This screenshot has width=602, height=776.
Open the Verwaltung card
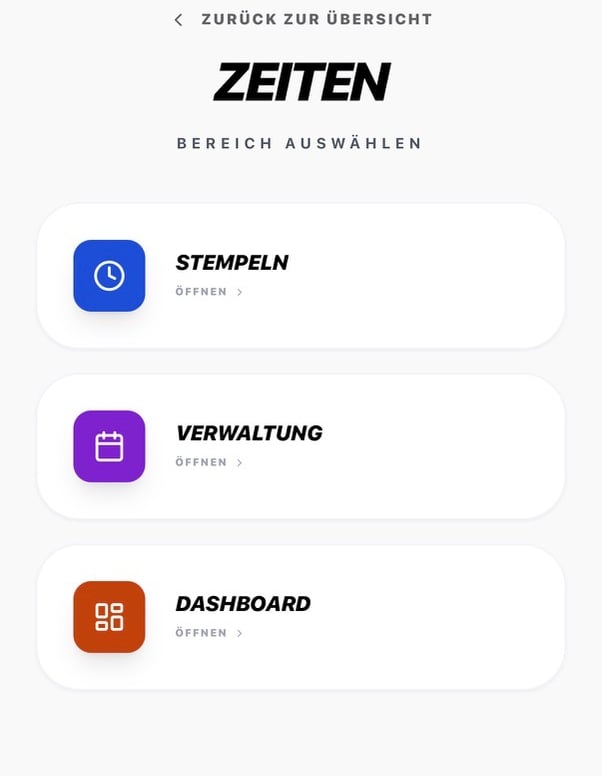point(300,446)
